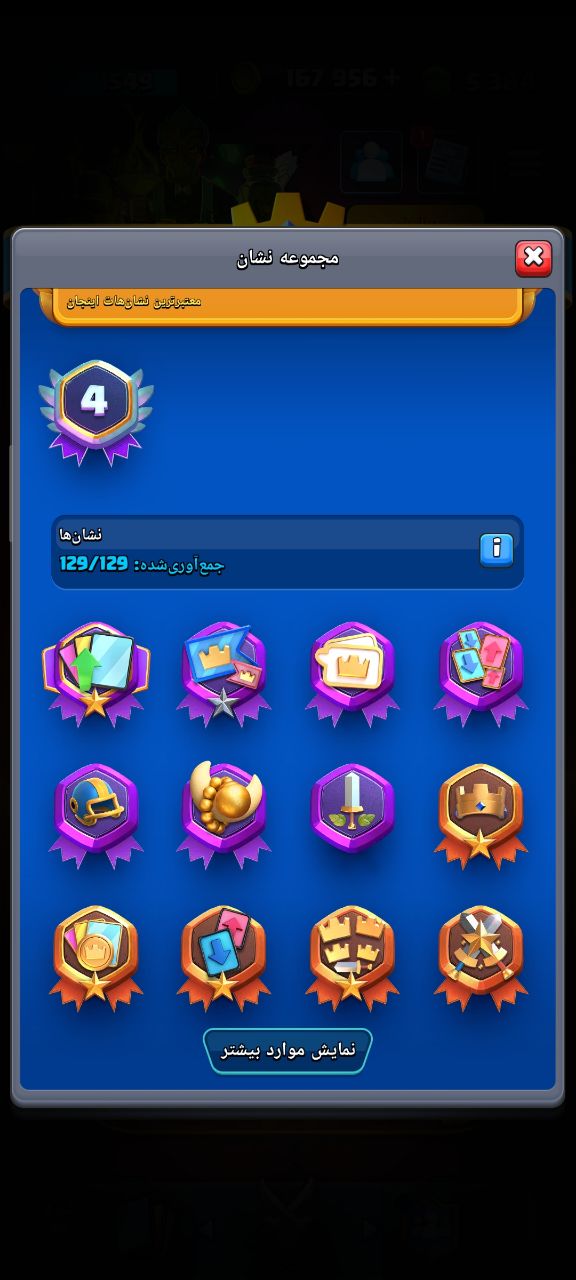Open the badge with the crown speech bubble
The height and width of the screenshot is (1280, 576).
click(x=352, y=673)
